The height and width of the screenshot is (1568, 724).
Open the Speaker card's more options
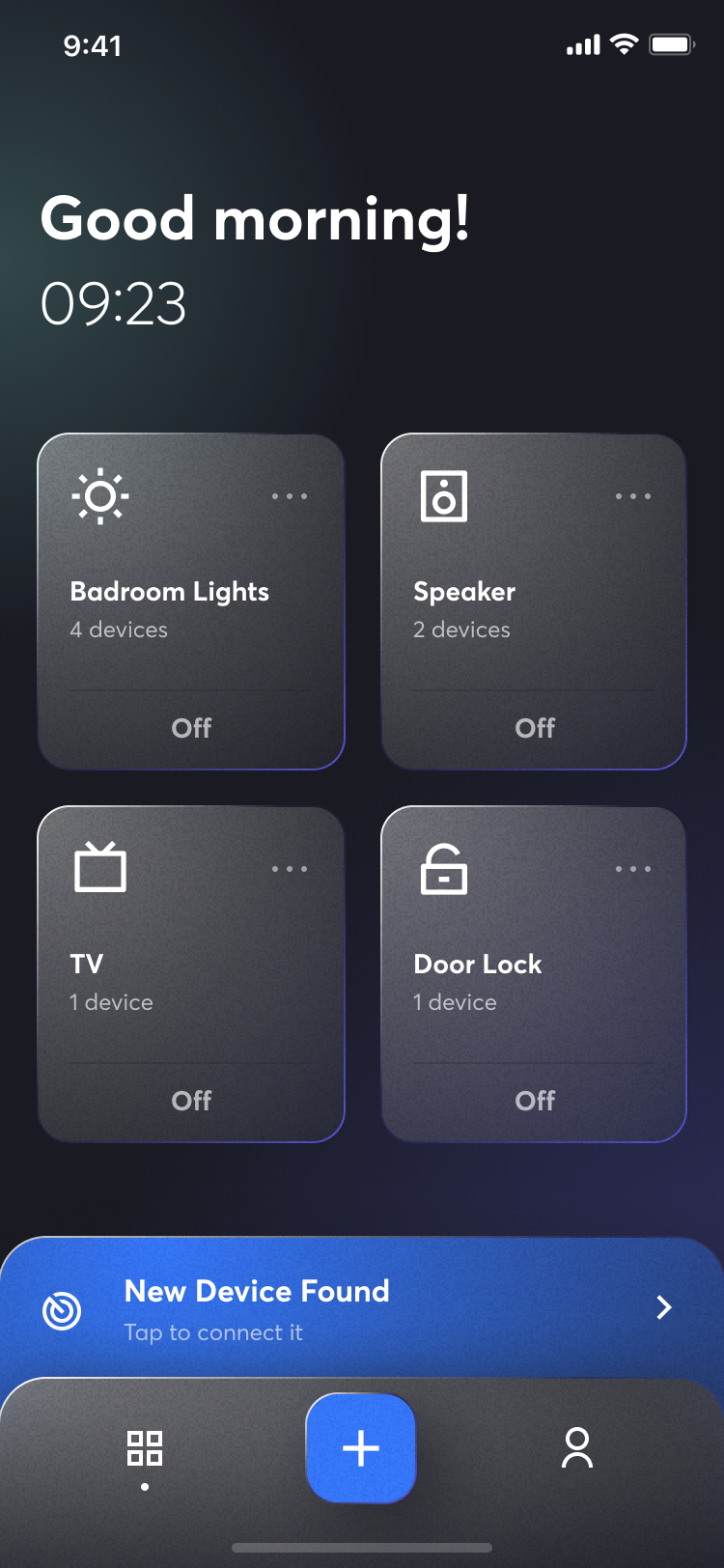(x=633, y=496)
